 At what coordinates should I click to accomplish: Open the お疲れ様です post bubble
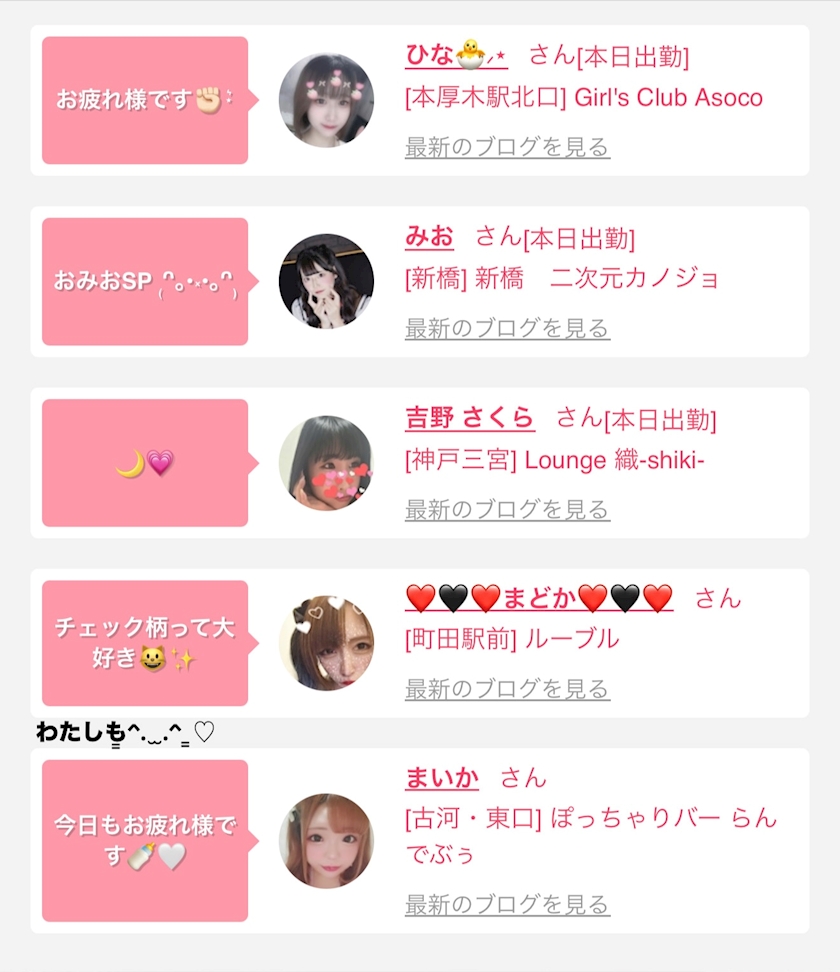pos(145,101)
